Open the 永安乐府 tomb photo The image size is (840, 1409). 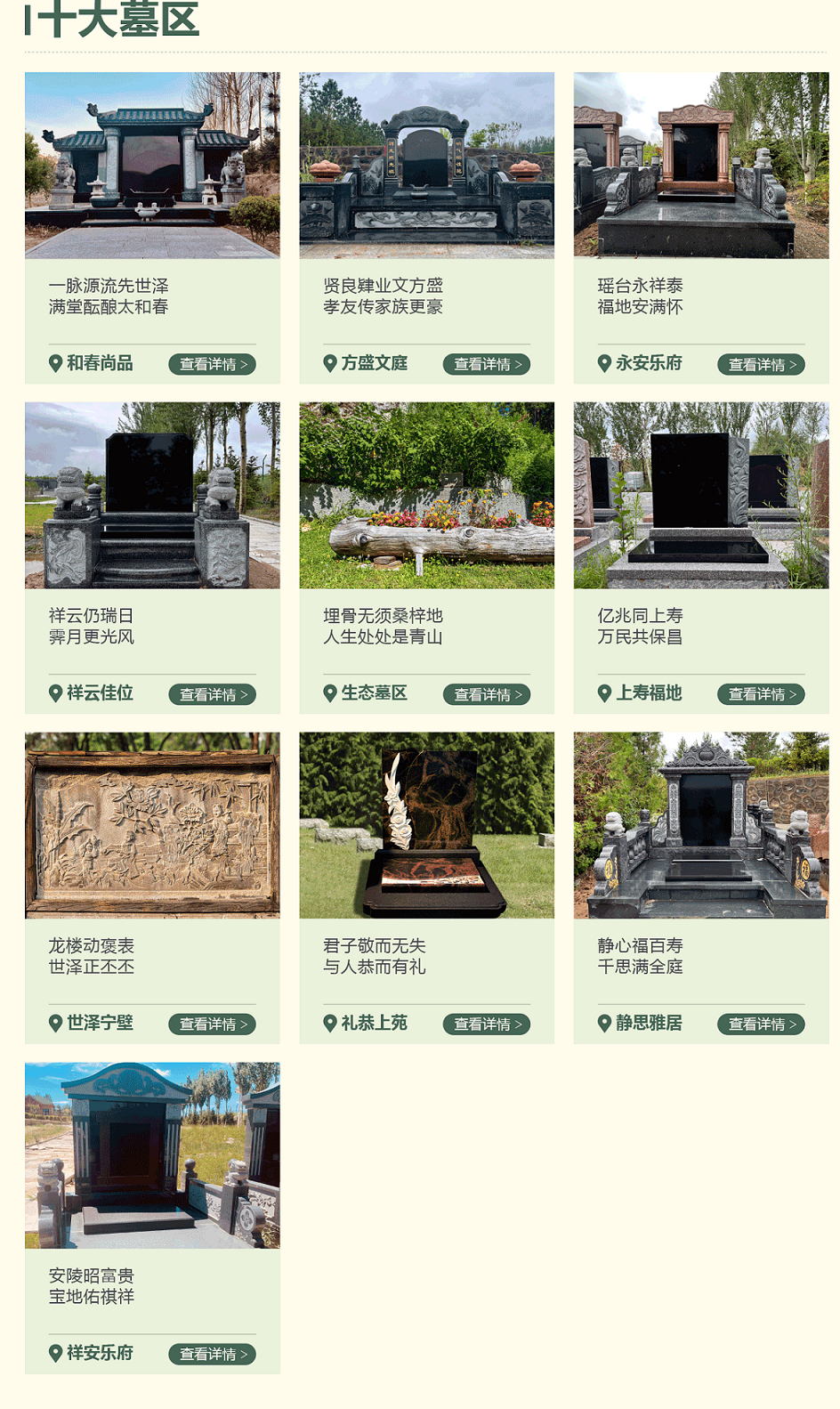(x=700, y=166)
